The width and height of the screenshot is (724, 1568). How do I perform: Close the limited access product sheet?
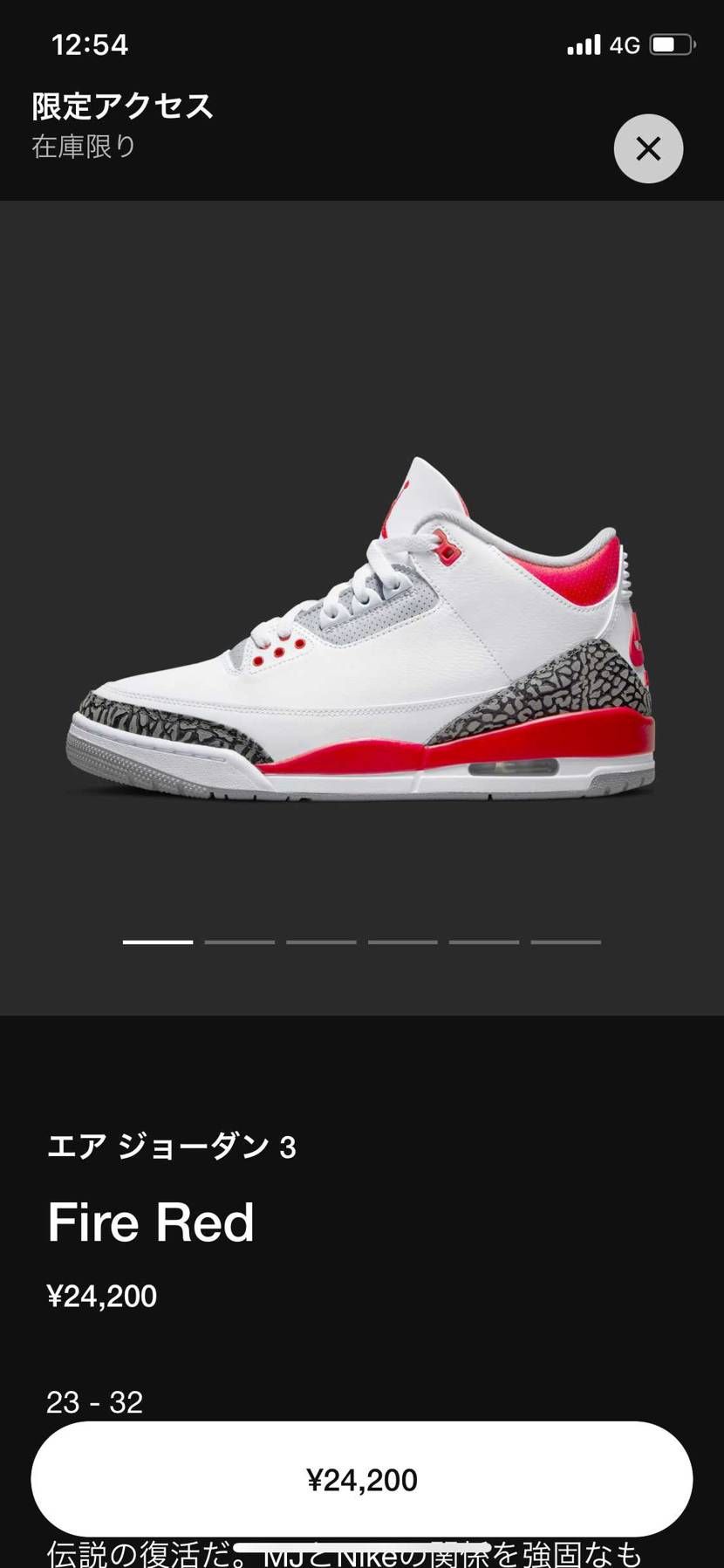[x=648, y=149]
